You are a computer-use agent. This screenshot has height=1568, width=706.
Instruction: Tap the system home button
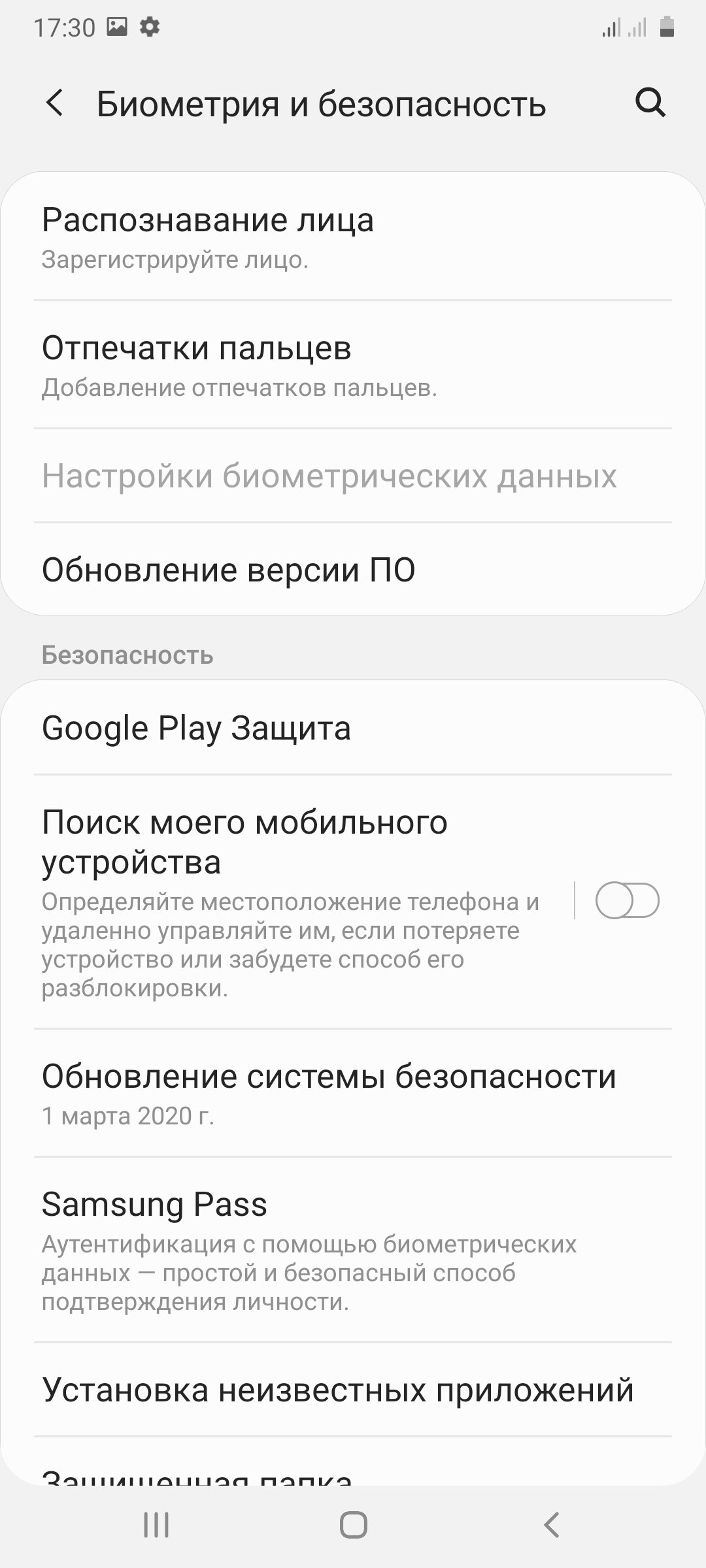(x=353, y=1526)
